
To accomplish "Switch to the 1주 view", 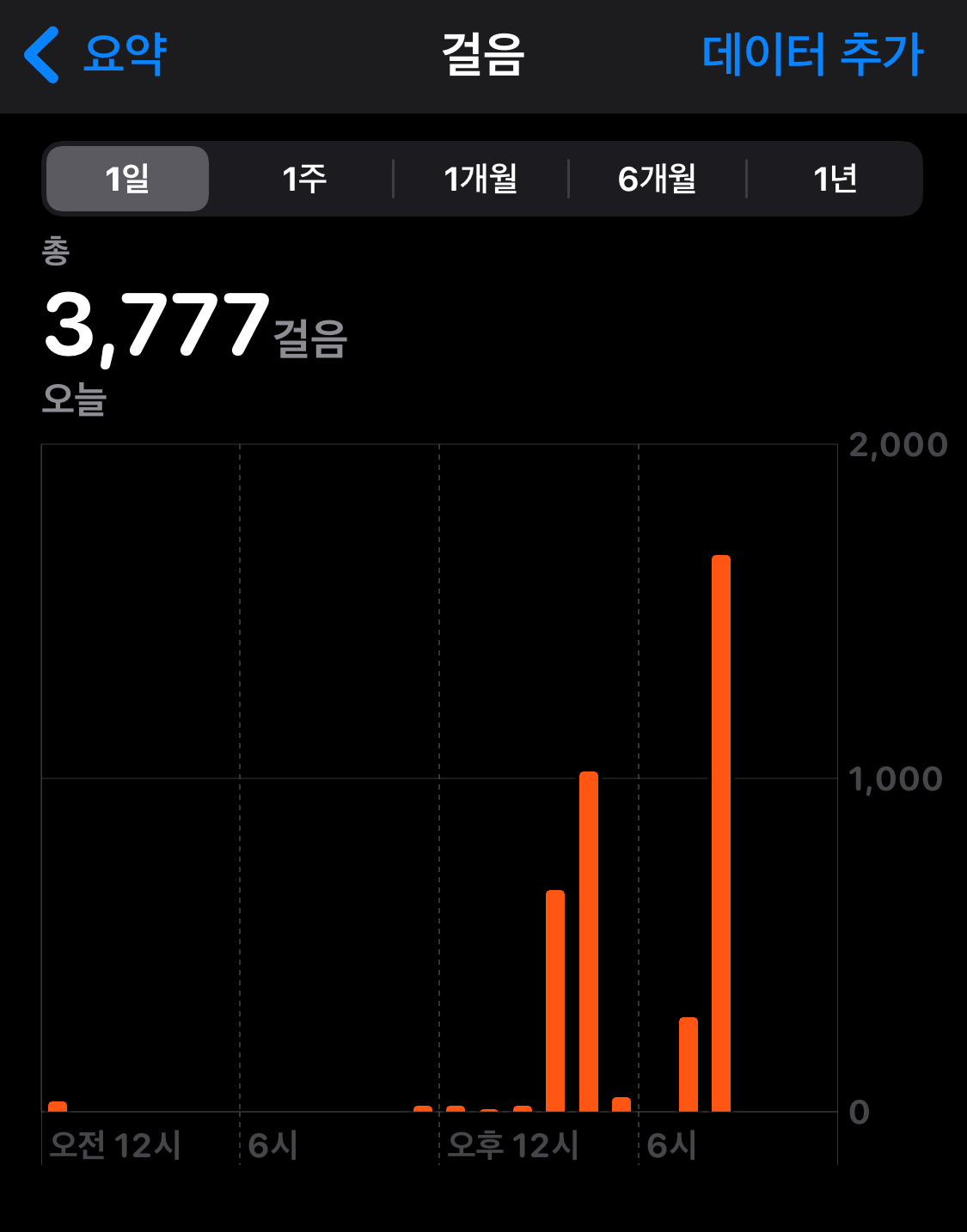I will click(x=304, y=179).
